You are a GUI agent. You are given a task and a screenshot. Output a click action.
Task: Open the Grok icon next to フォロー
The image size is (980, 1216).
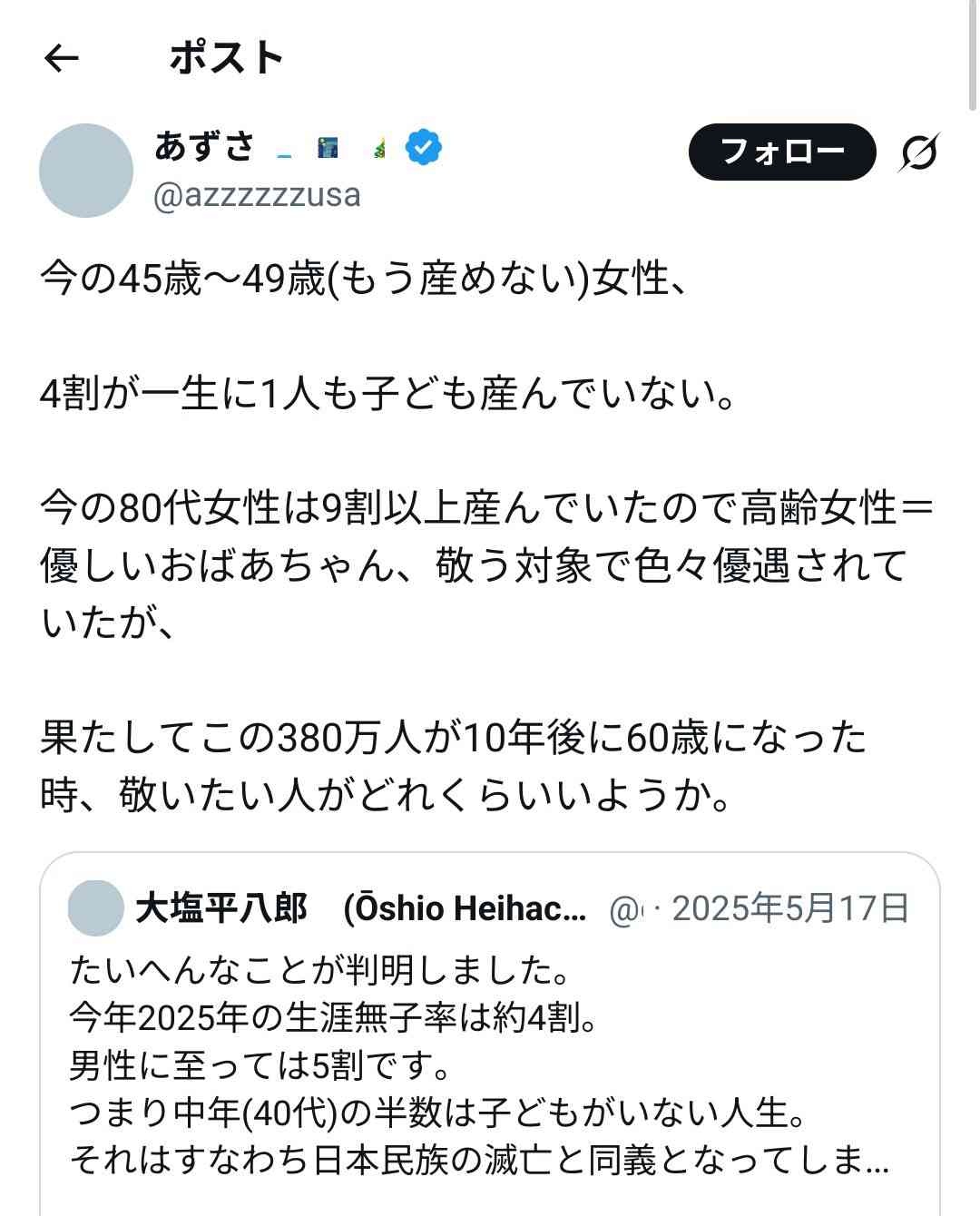(919, 152)
